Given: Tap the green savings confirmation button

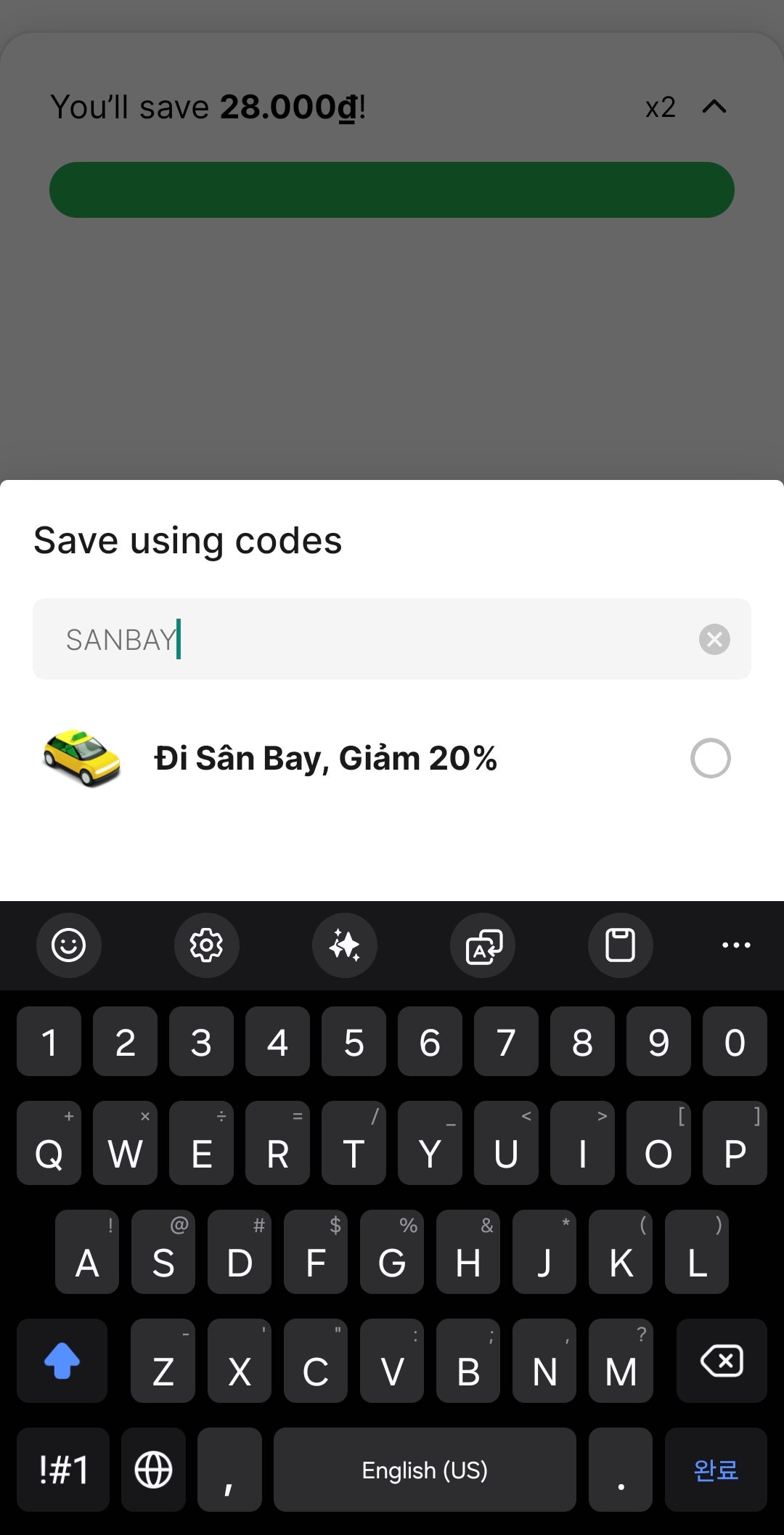Looking at the screenshot, I should coord(392,190).
